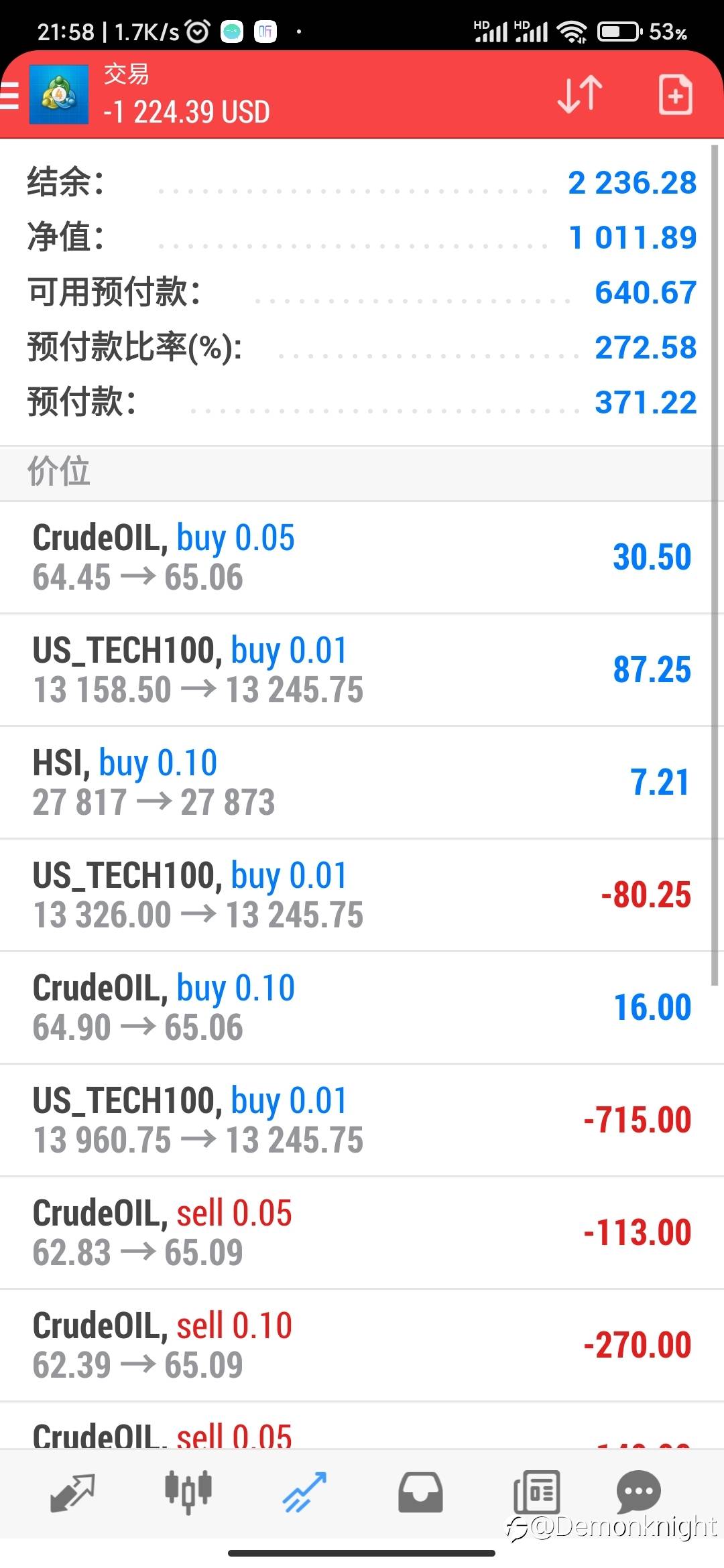Select CrudeOIL sell 0.05 position at 62.83
This screenshot has width=724, height=1568.
[362, 1233]
